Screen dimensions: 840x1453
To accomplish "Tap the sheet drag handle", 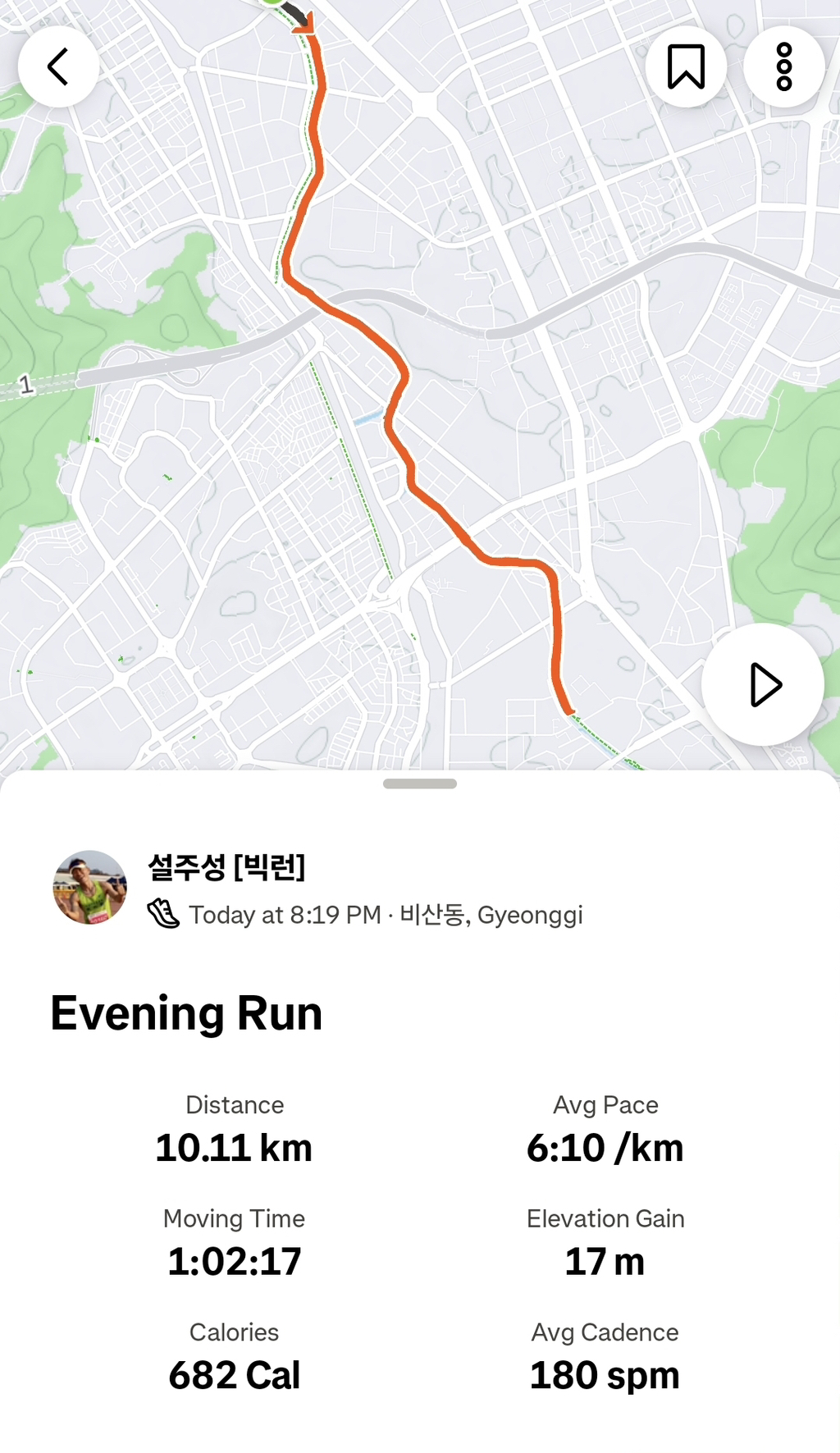I will point(420,784).
